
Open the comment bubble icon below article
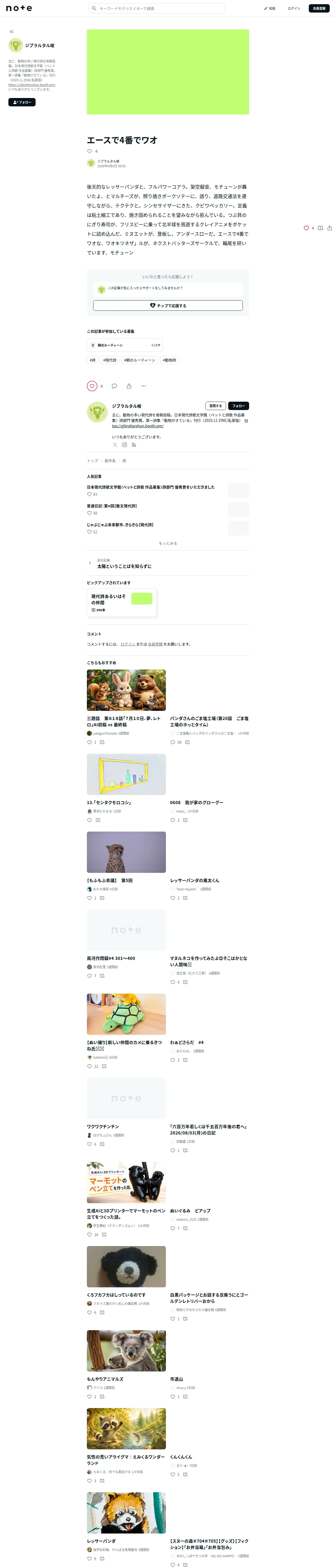pyautogui.click(x=114, y=386)
